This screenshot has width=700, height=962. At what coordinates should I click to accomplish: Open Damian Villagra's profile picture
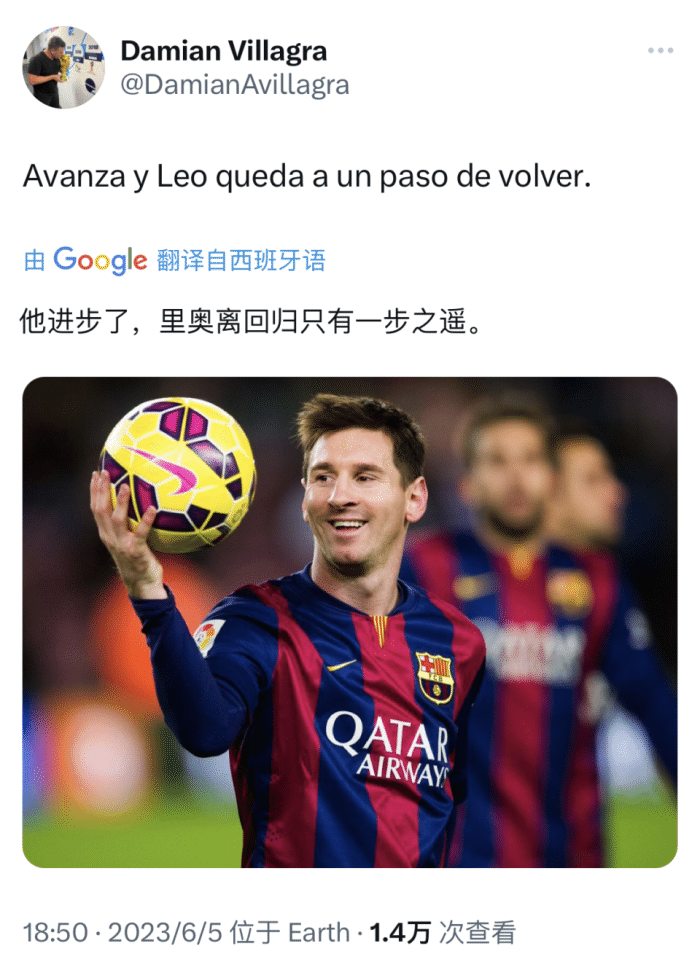(63, 68)
